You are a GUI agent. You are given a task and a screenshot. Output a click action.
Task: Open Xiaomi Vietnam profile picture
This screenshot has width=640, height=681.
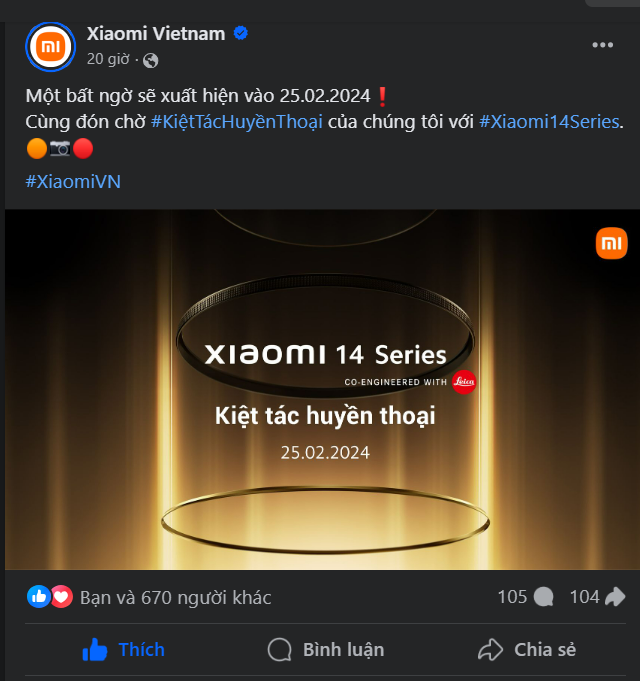point(50,46)
